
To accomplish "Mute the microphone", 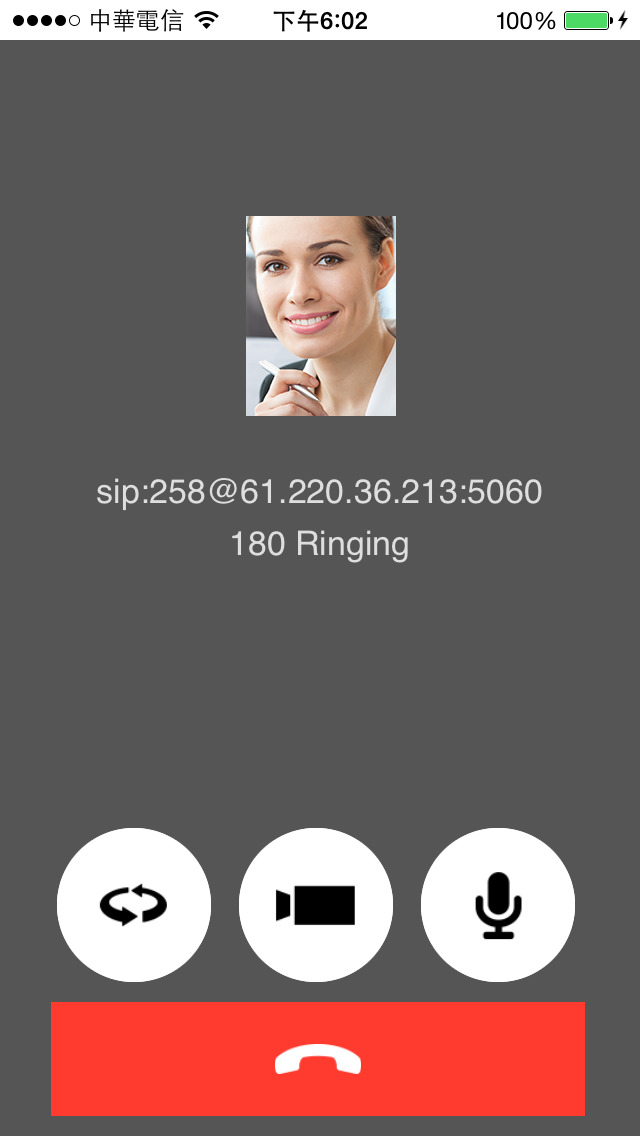I will pos(498,905).
